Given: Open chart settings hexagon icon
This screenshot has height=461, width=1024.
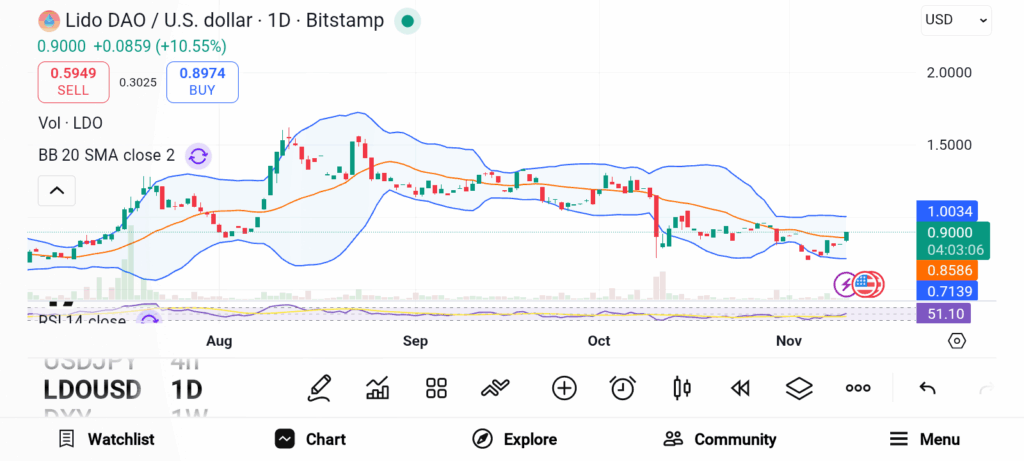Looking at the screenshot, I should click(957, 341).
